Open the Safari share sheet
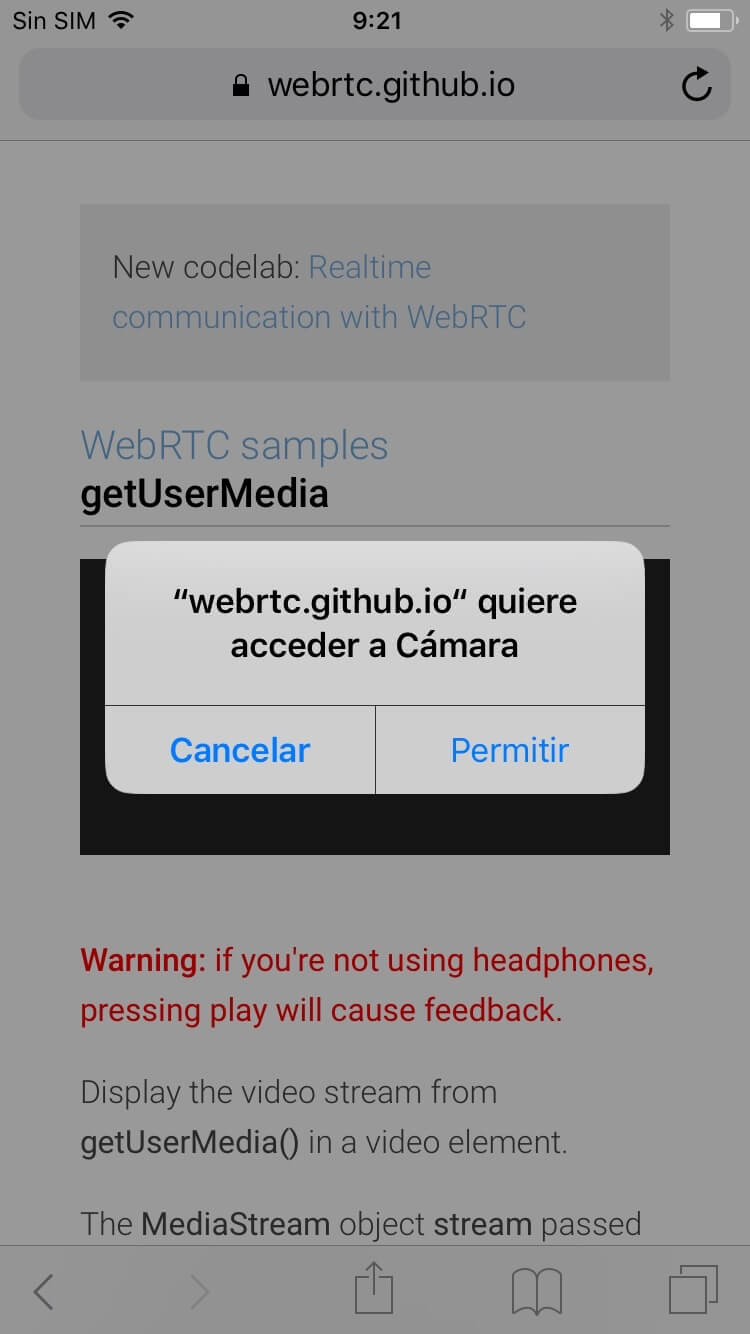The width and height of the screenshot is (750, 1334). (x=374, y=1289)
